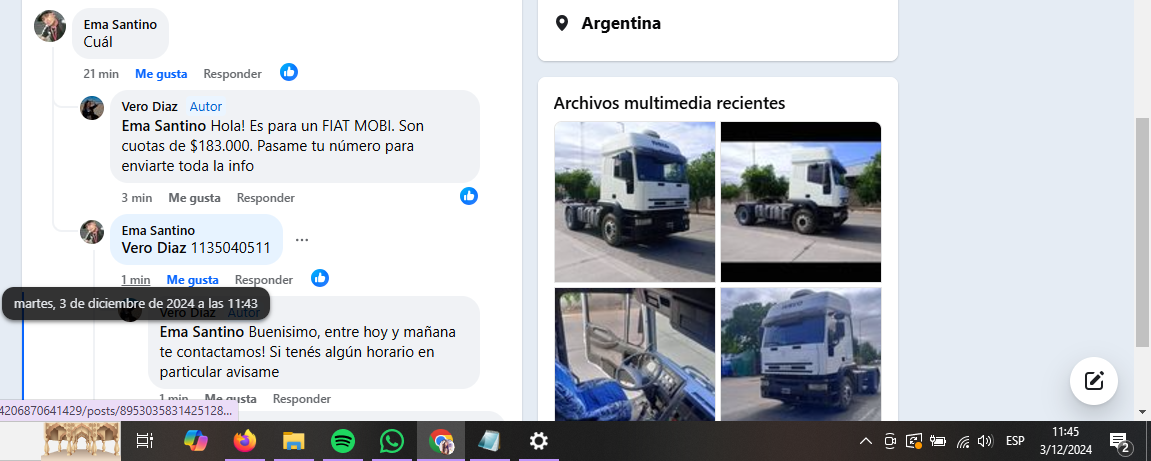1151x461 pixels.
Task: Open front-view truck photo in bottom row
Action: click(x=800, y=354)
